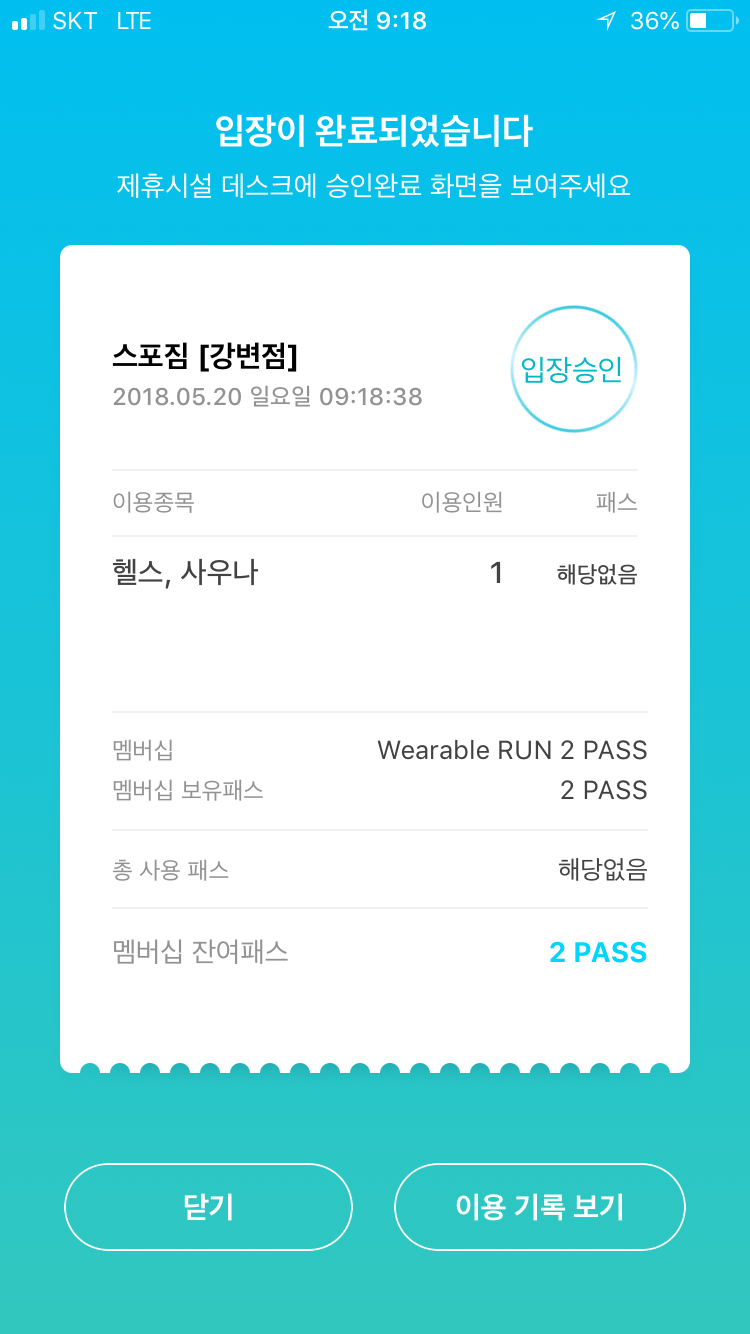Tap the 패스 column header
The height and width of the screenshot is (1334, 750).
pos(622,501)
